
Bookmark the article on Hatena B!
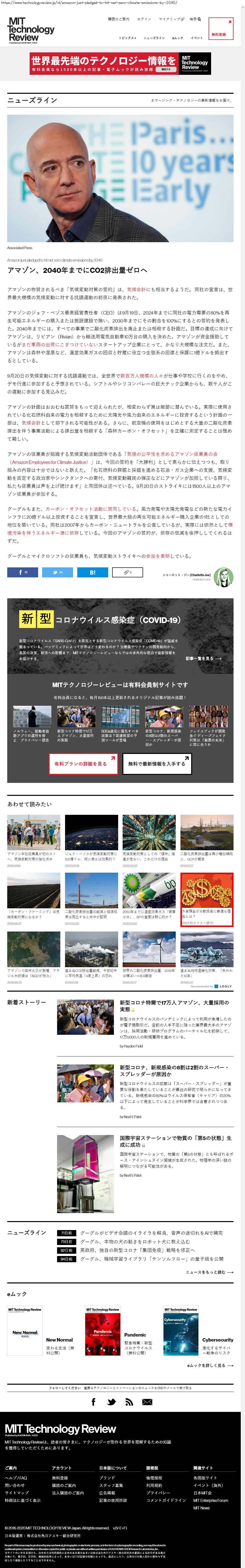92,572
